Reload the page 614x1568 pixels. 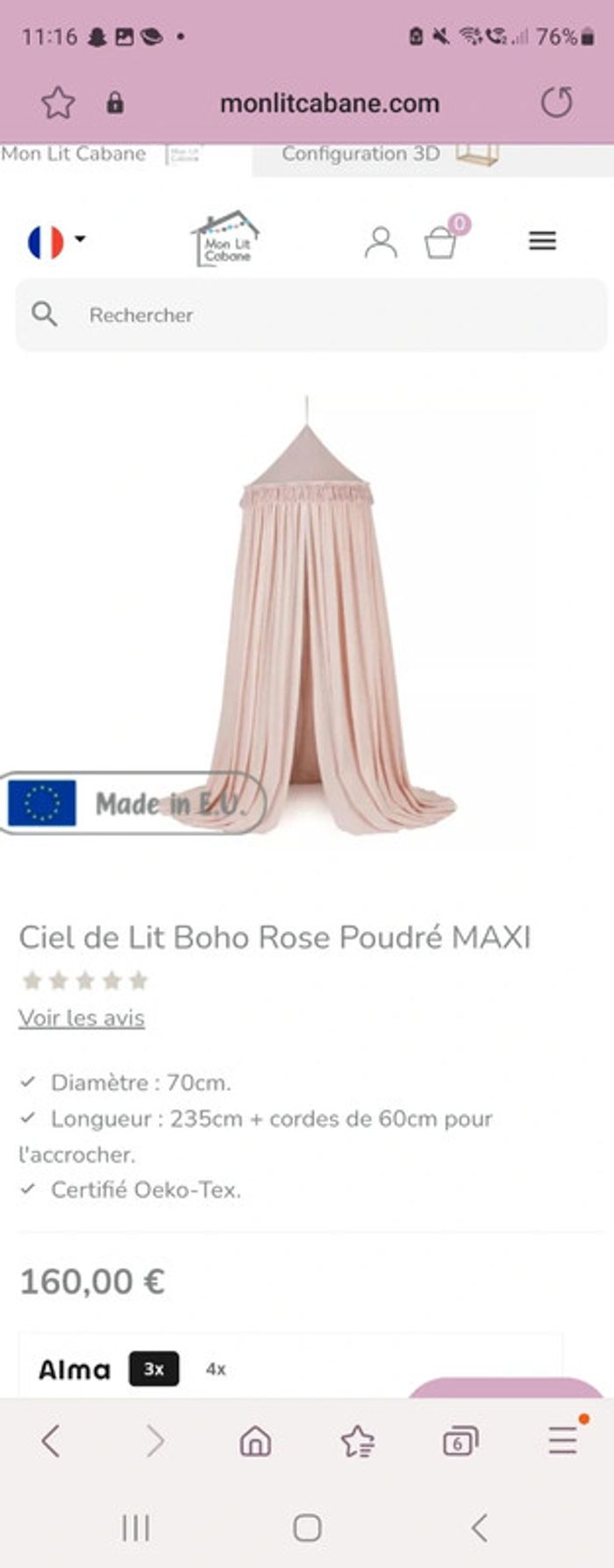(x=556, y=103)
